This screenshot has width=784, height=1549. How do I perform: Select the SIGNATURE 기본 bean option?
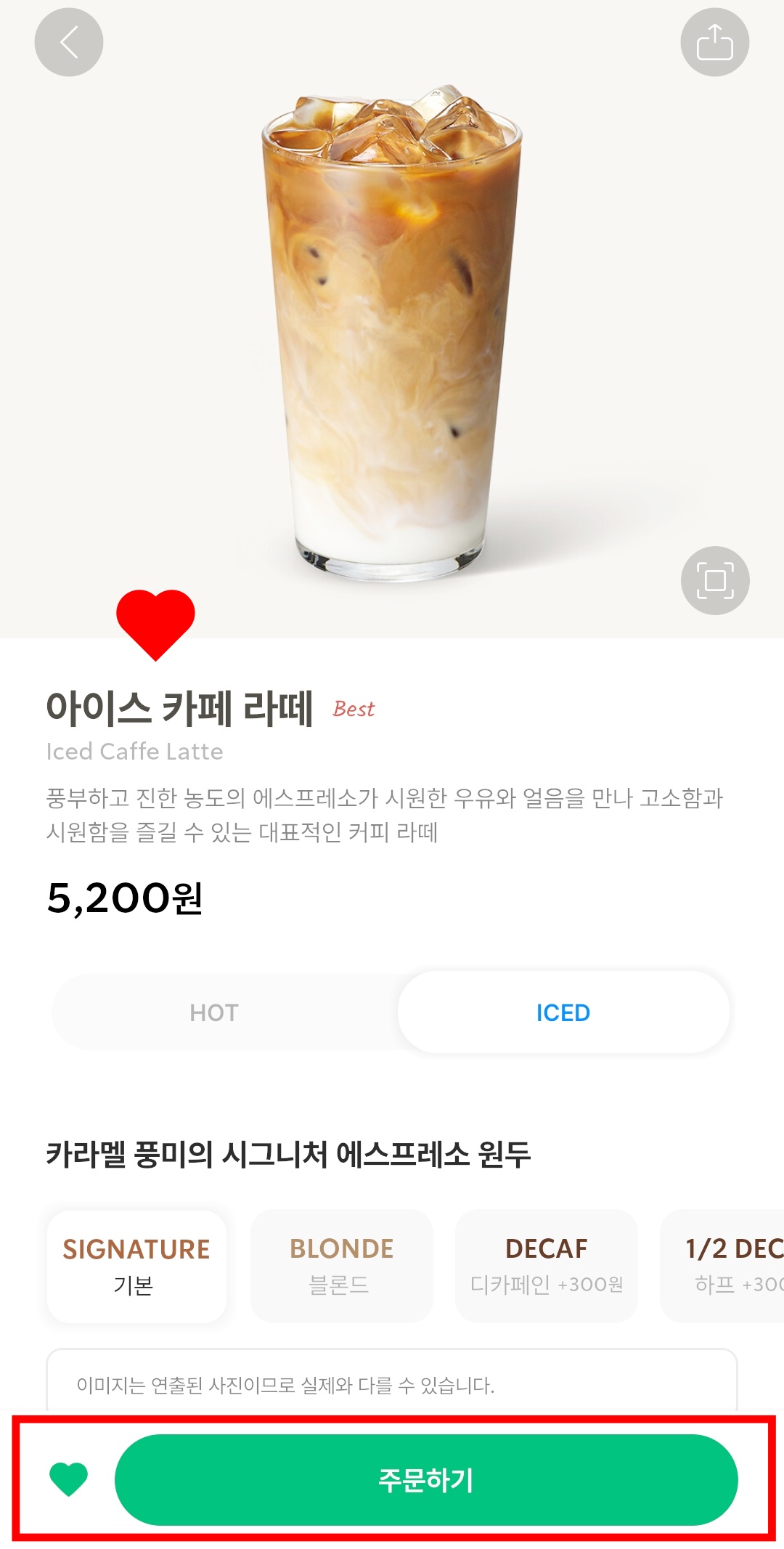pyautogui.click(x=136, y=1265)
